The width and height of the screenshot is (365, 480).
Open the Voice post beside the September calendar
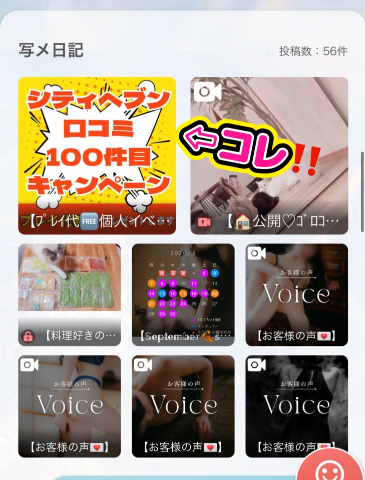pos(297,295)
